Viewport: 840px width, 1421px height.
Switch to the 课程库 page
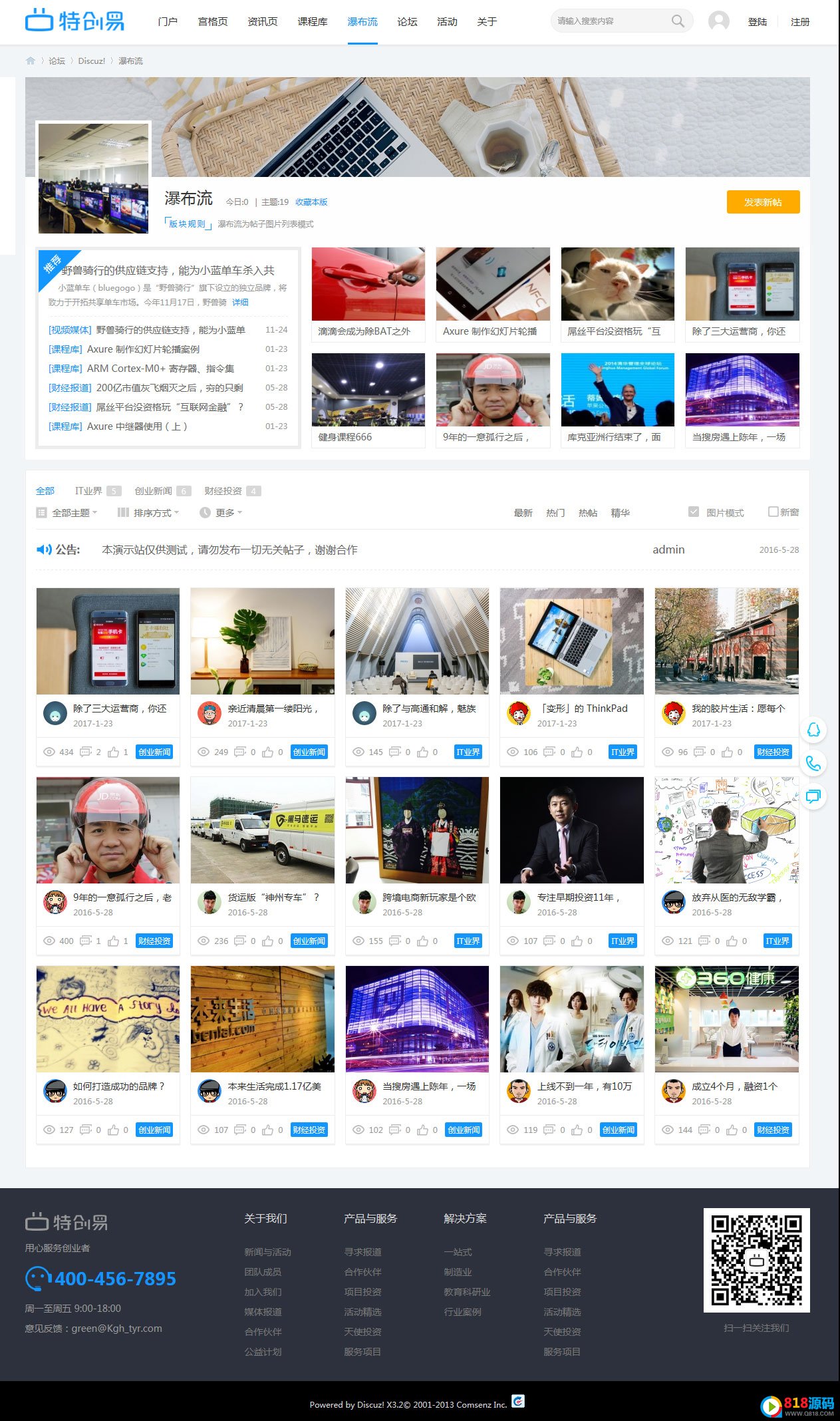point(313,22)
